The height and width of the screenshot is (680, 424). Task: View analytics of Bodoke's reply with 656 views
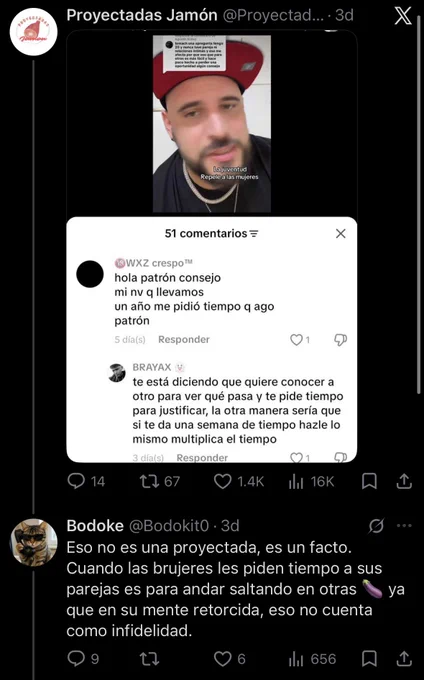[312, 659]
